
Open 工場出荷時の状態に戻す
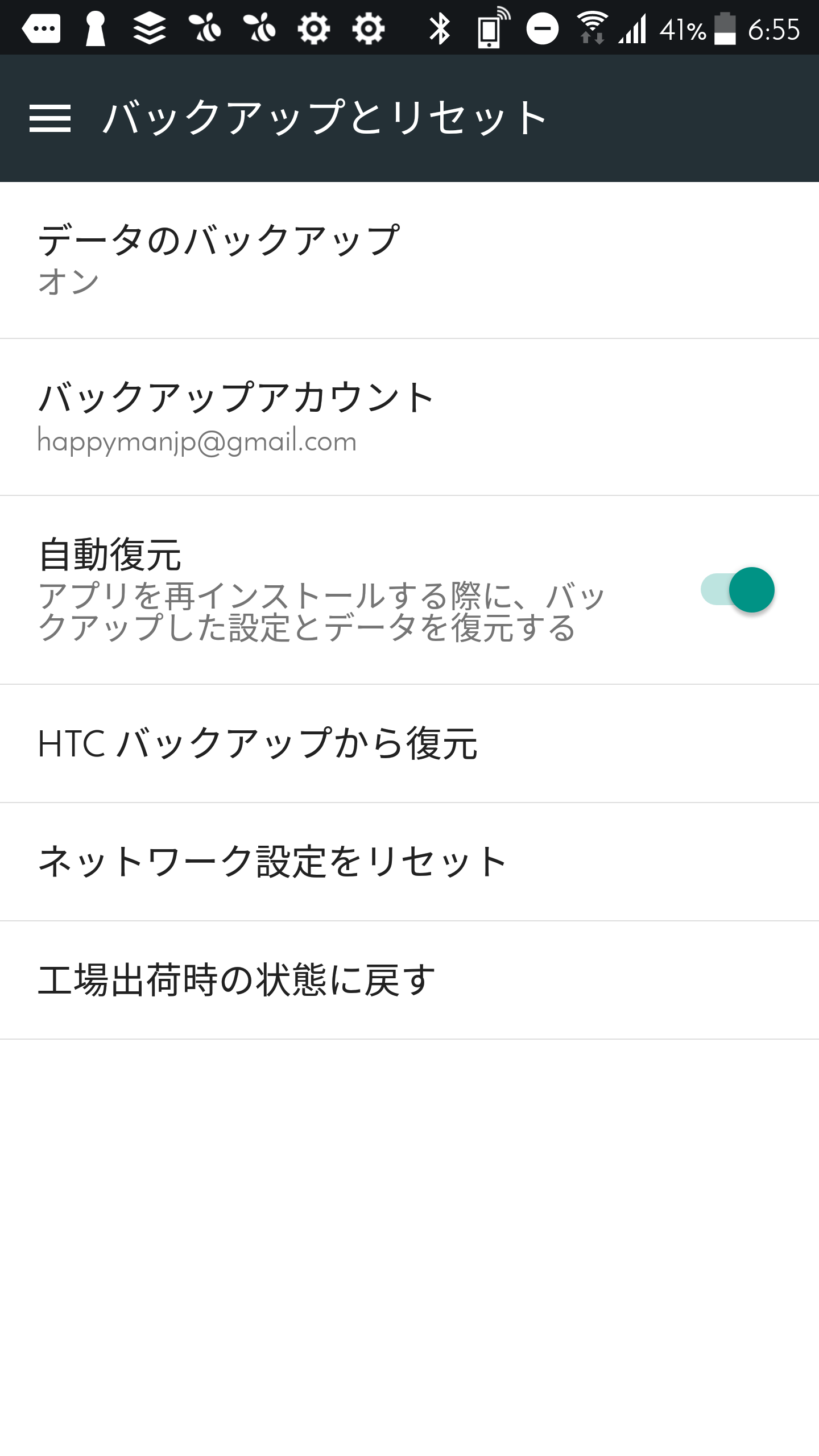tap(409, 981)
